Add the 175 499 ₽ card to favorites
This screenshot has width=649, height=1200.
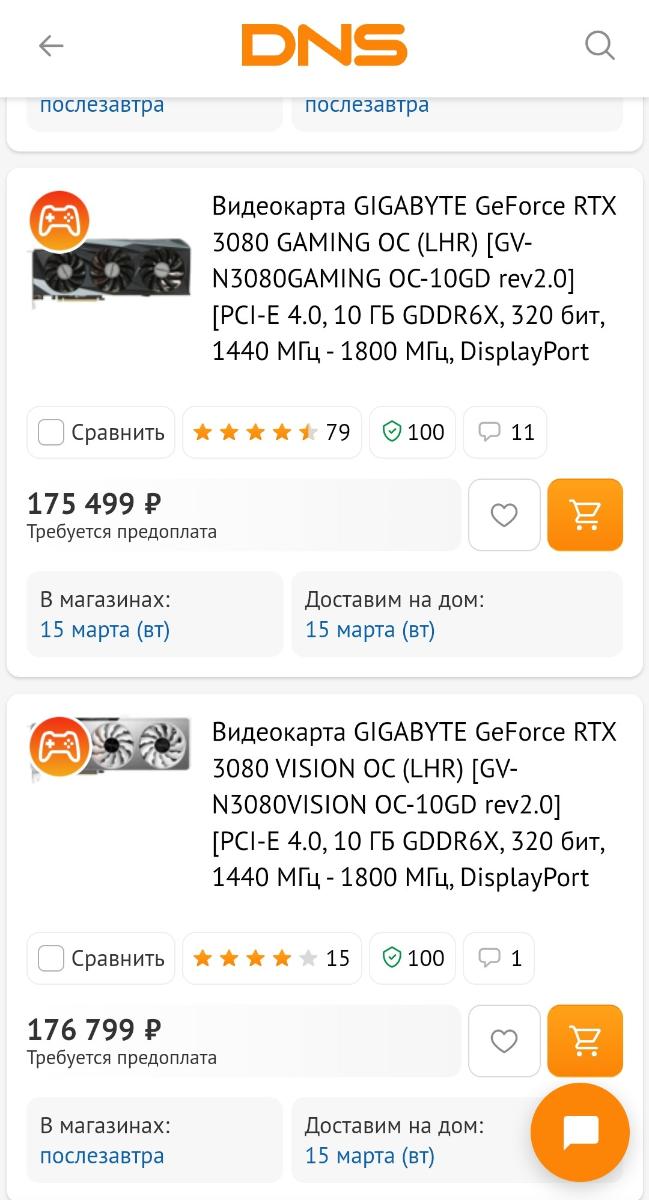[504, 515]
